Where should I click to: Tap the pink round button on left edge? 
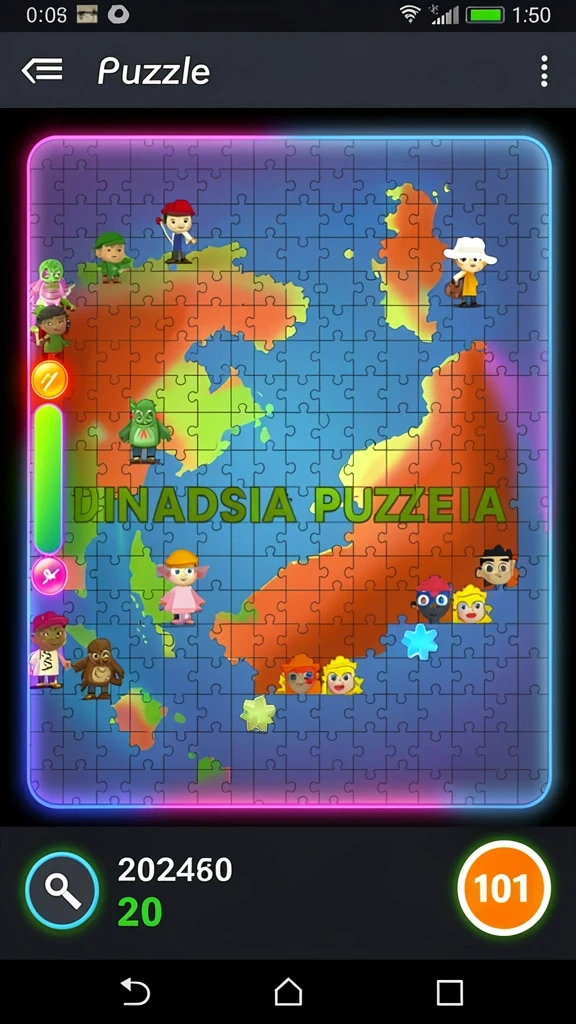(50, 575)
